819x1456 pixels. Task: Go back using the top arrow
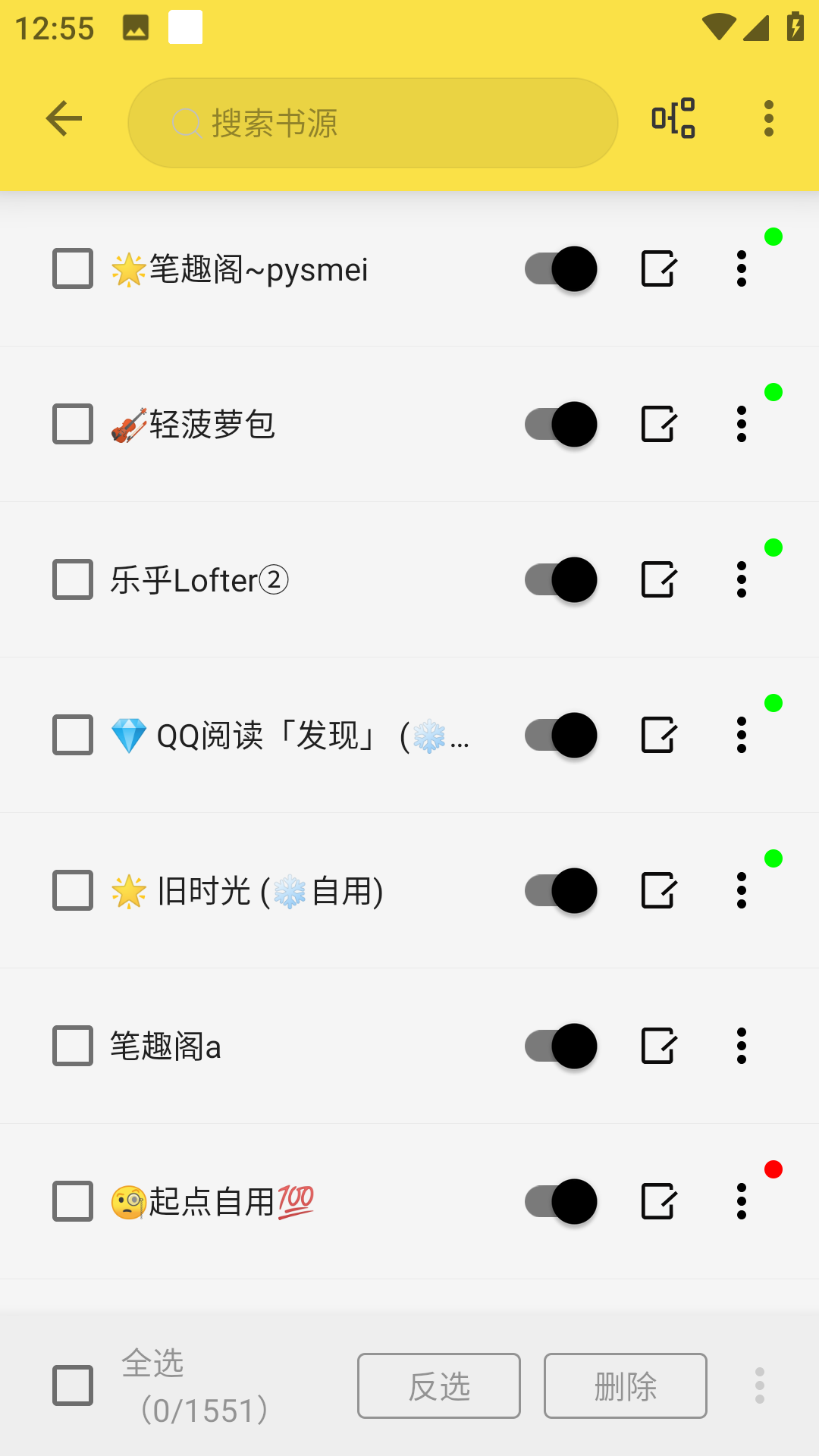click(64, 119)
